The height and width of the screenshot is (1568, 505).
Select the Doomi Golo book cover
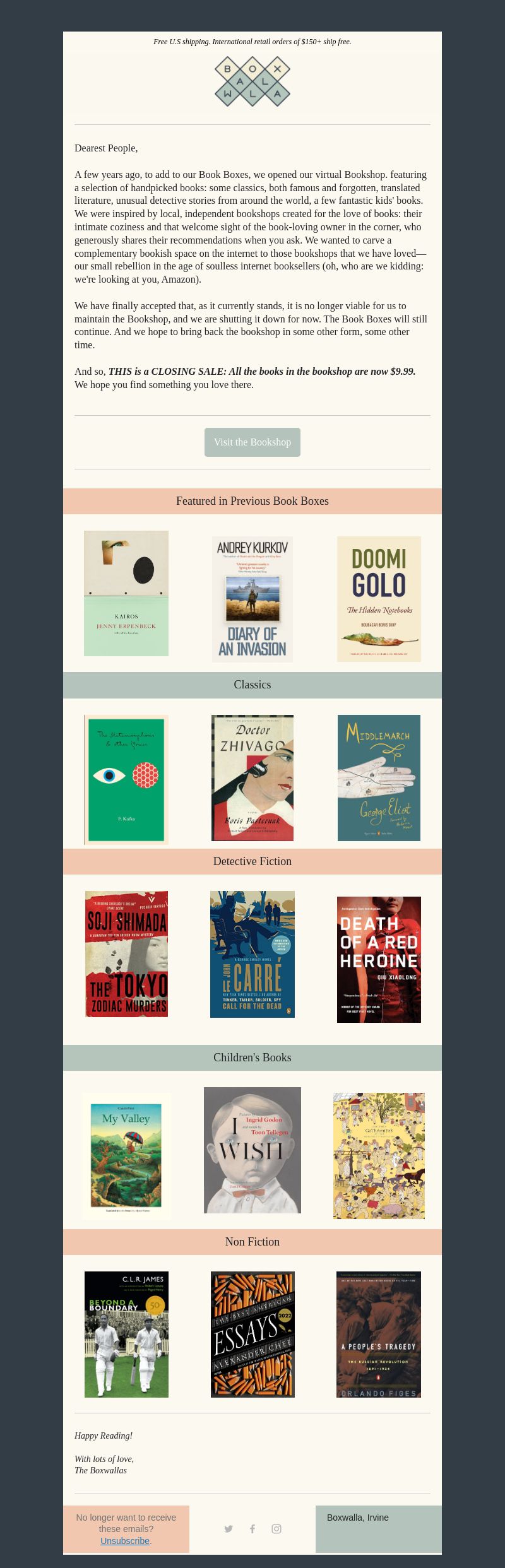[x=379, y=599]
